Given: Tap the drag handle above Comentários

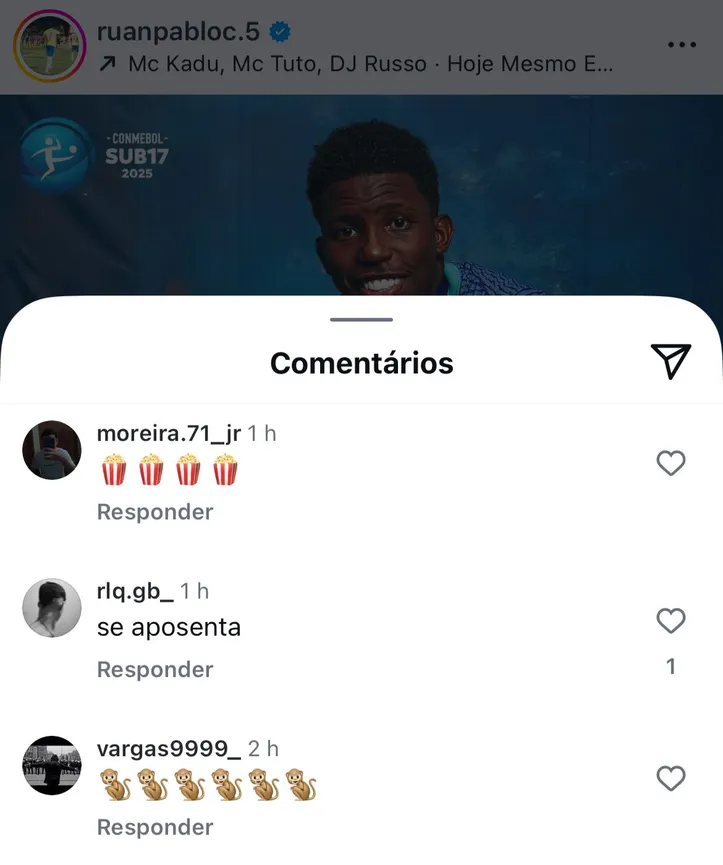Looking at the screenshot, I should pyautogui.click(x=361, y=320).
